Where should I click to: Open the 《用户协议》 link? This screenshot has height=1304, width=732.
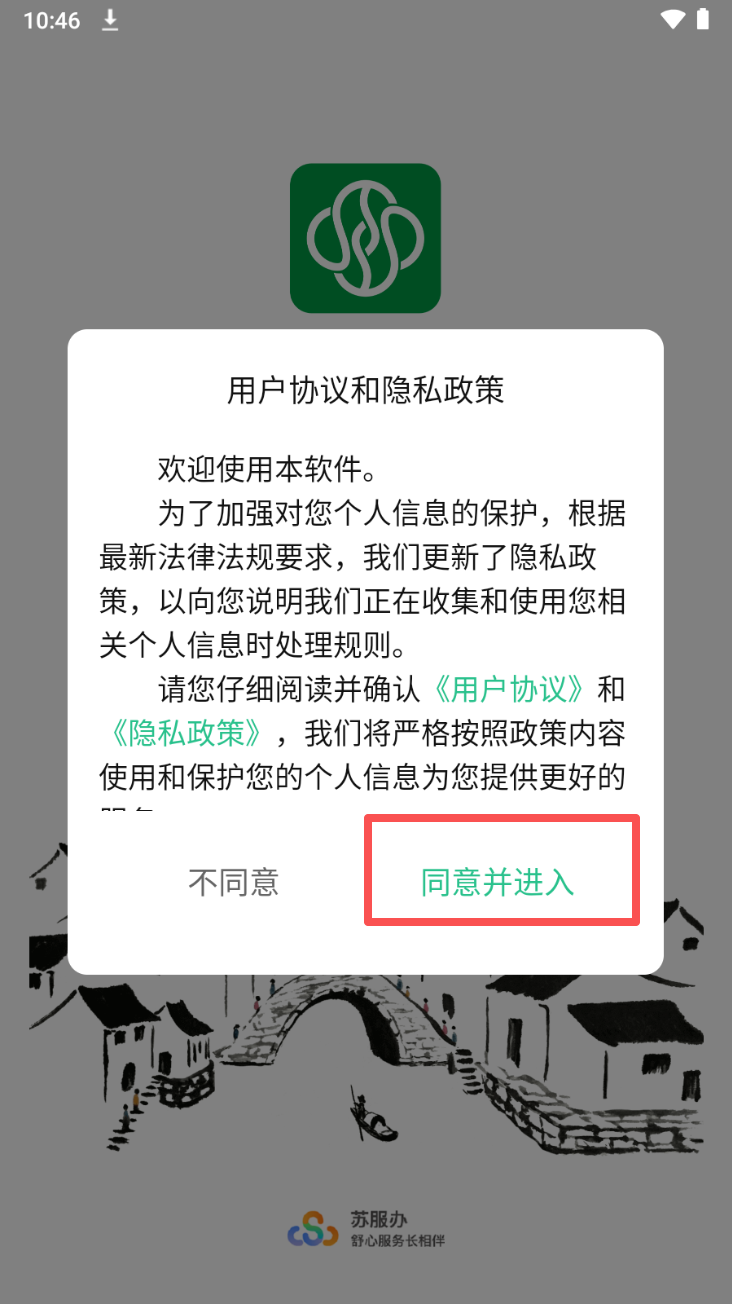(x=510, y=689)
